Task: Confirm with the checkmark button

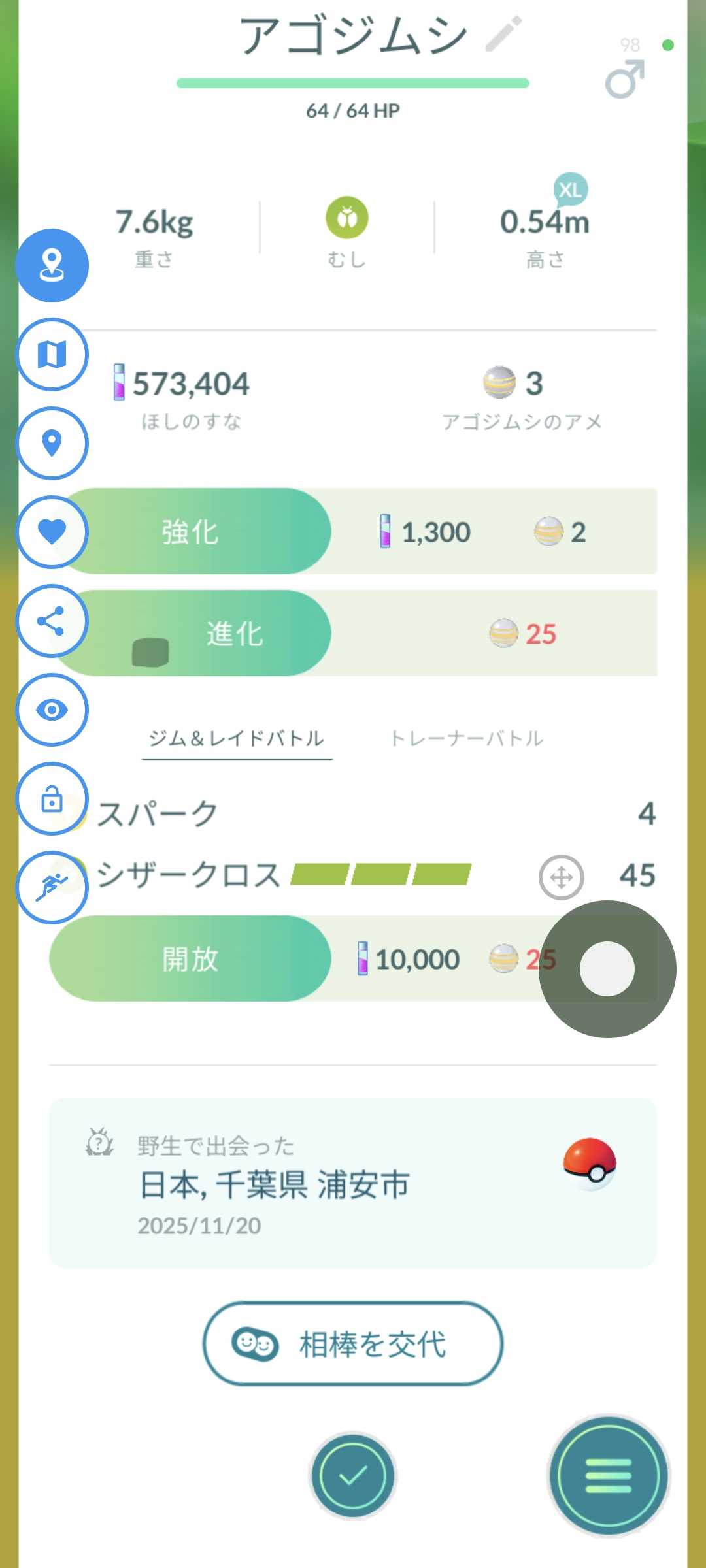Action: click(353, 1476)
